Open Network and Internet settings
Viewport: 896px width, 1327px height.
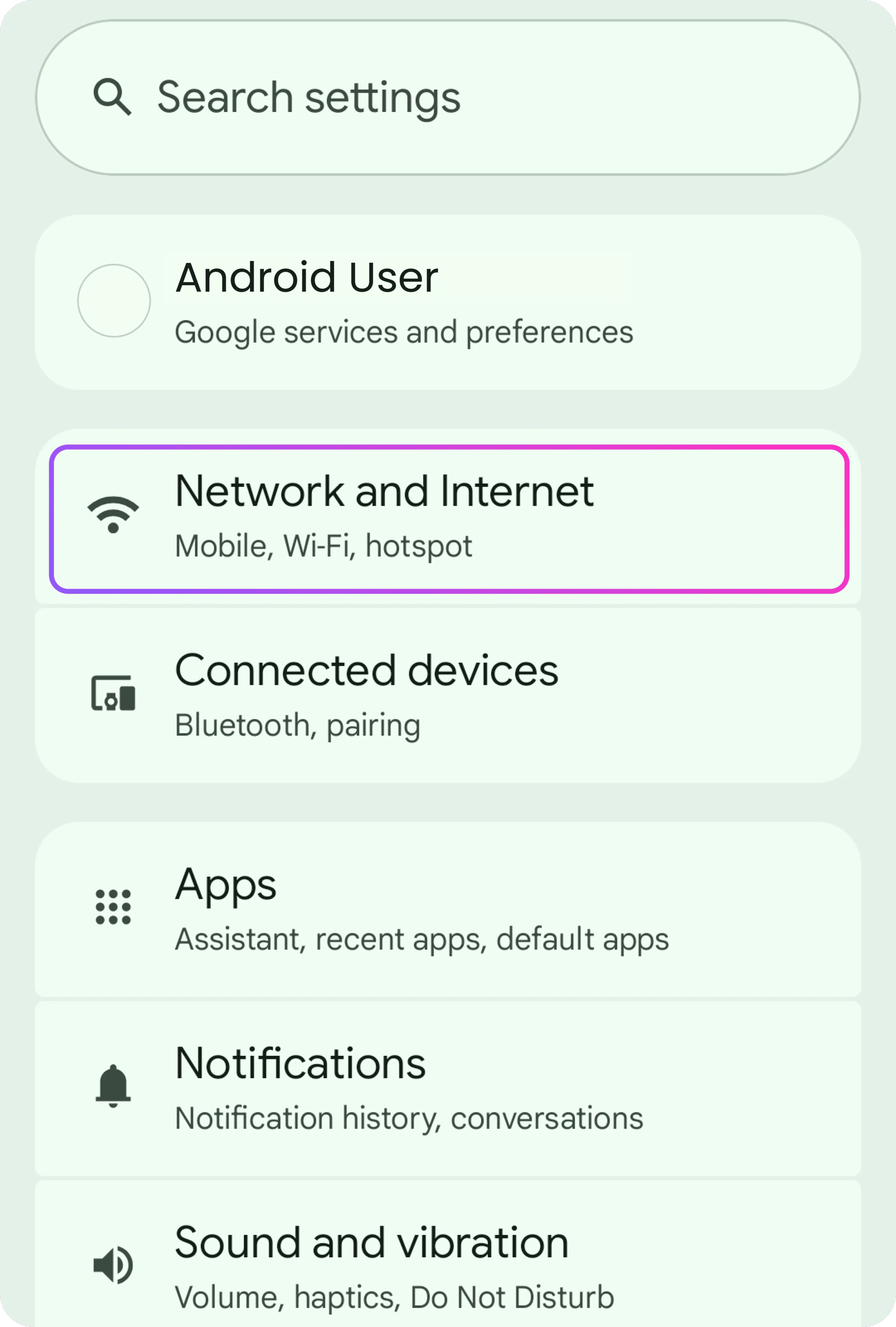pyautogui.click(x=448, y=519)
